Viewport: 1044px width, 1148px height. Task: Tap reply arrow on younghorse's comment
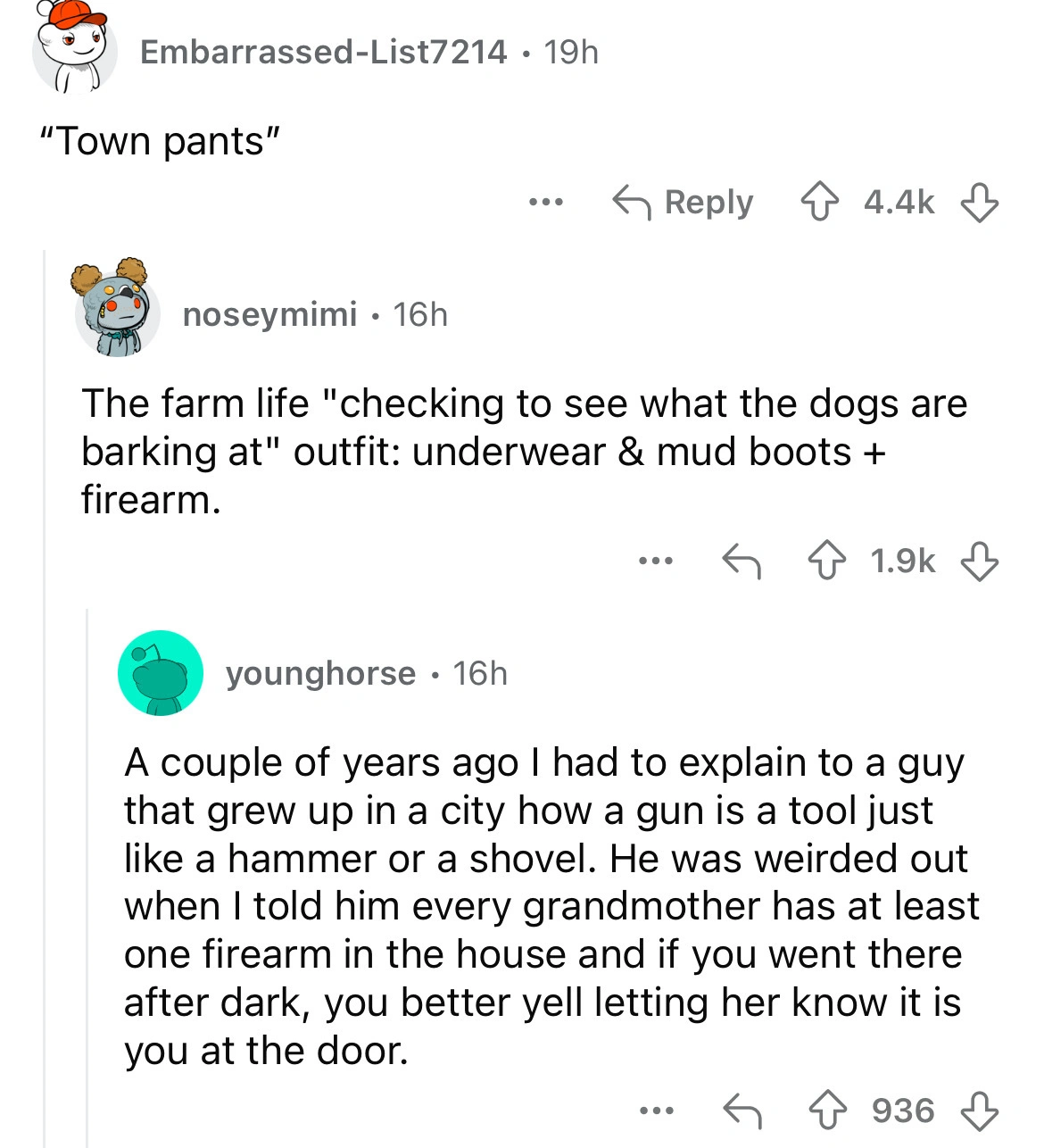click(x=740, y=1111)
